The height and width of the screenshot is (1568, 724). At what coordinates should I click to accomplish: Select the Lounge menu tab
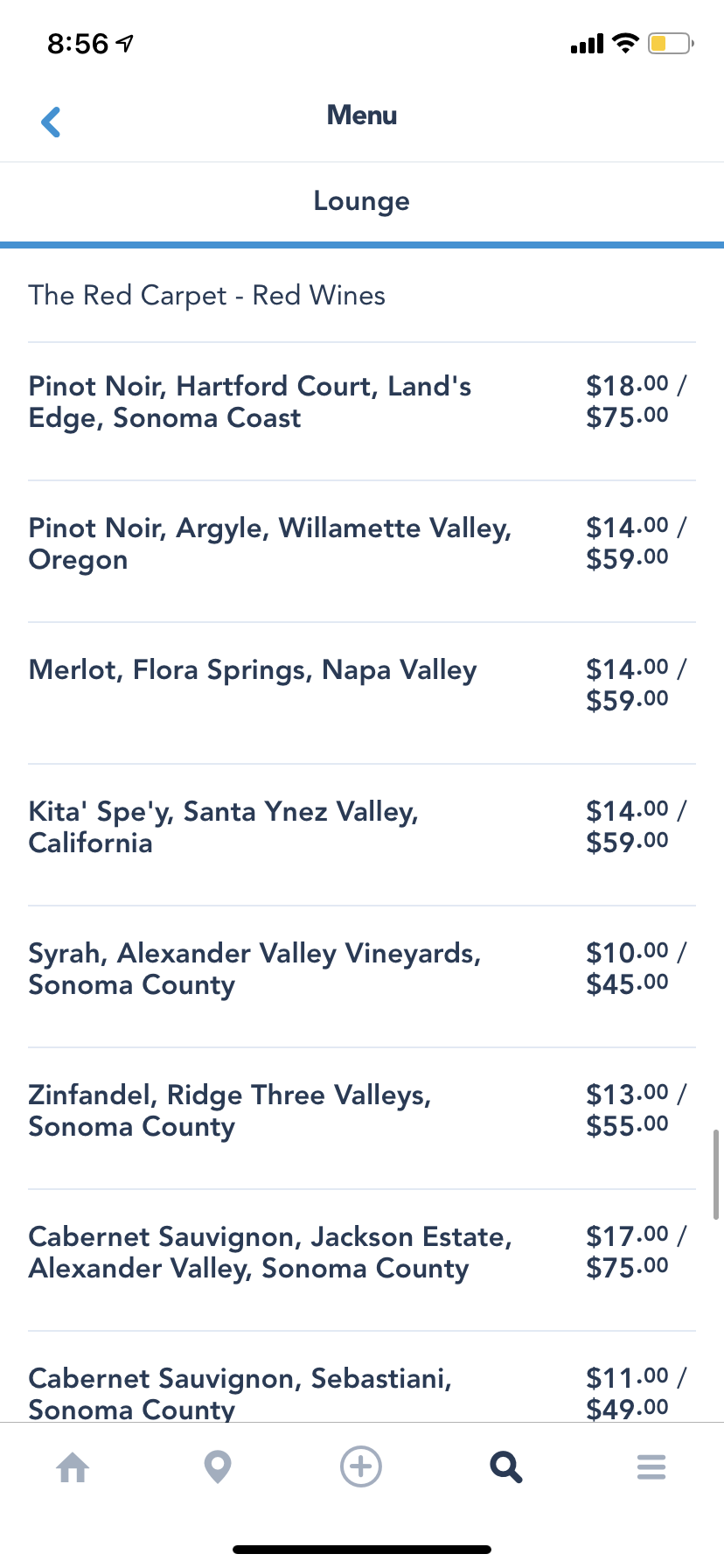point(361,201)
